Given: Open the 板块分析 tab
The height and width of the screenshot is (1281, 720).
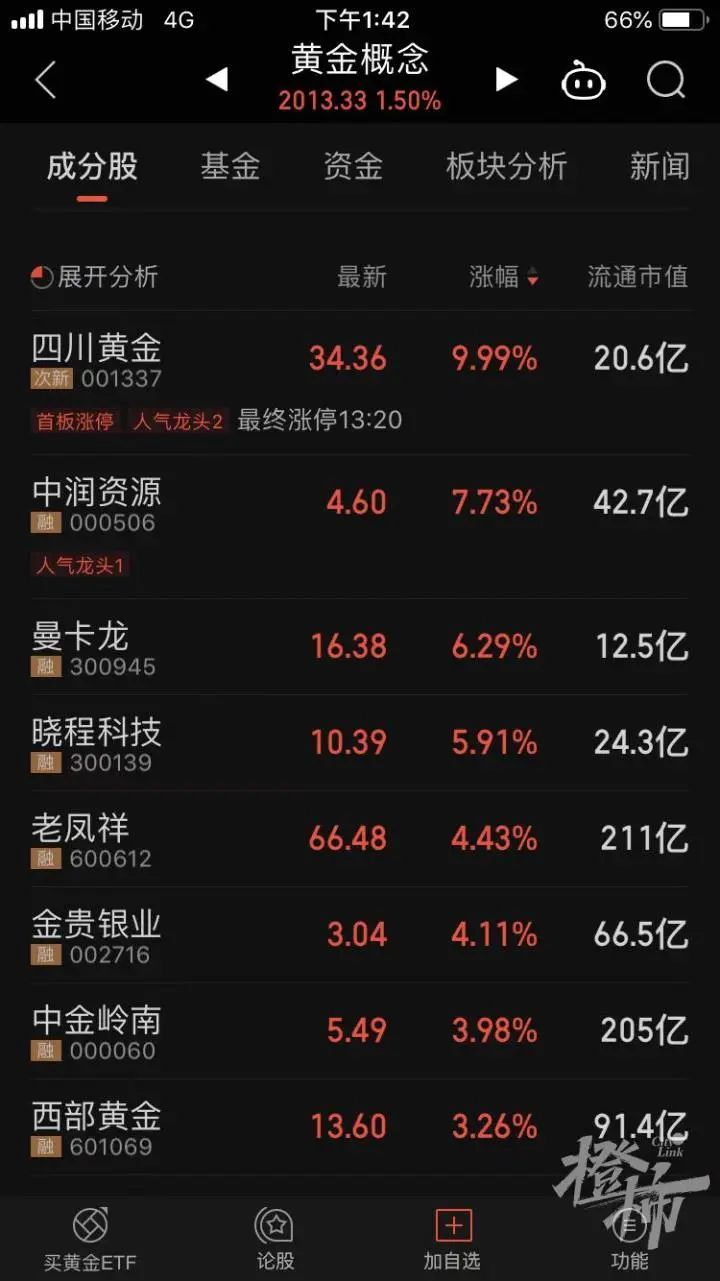Looking at the screenshot, I should pos(506,167).
